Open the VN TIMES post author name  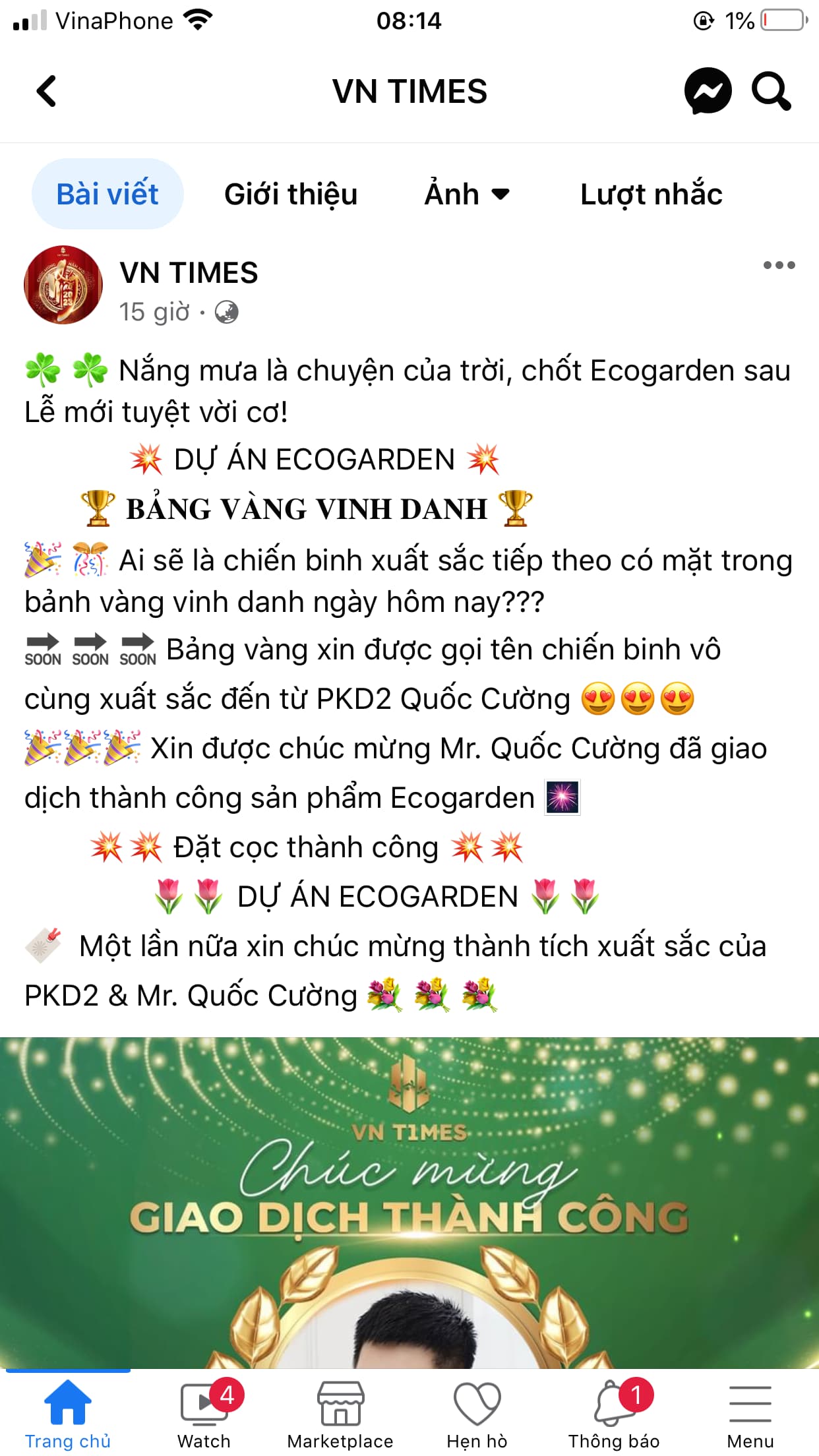pyautogui.click(x=189, y=273)
